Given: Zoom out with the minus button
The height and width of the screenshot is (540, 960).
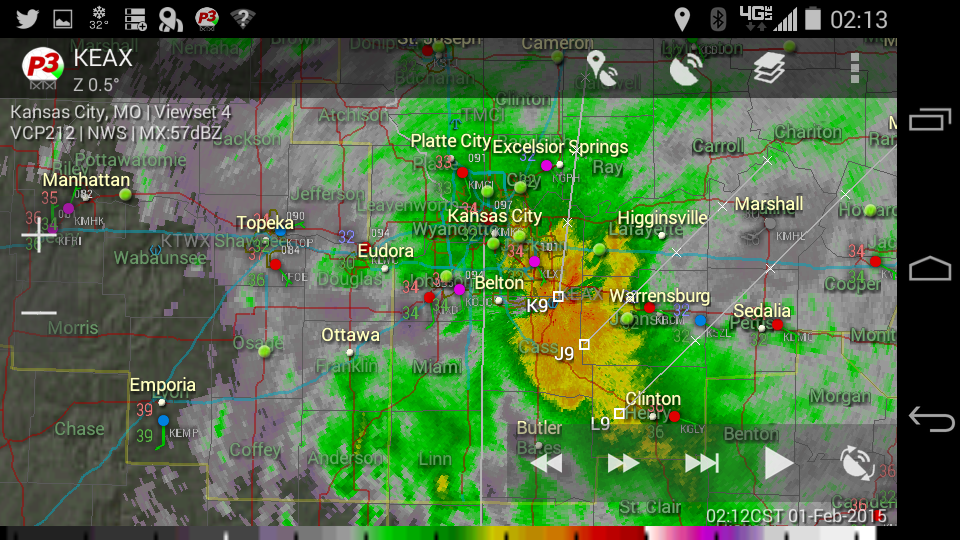Looking at the screenshot, I should pos(38,313).
